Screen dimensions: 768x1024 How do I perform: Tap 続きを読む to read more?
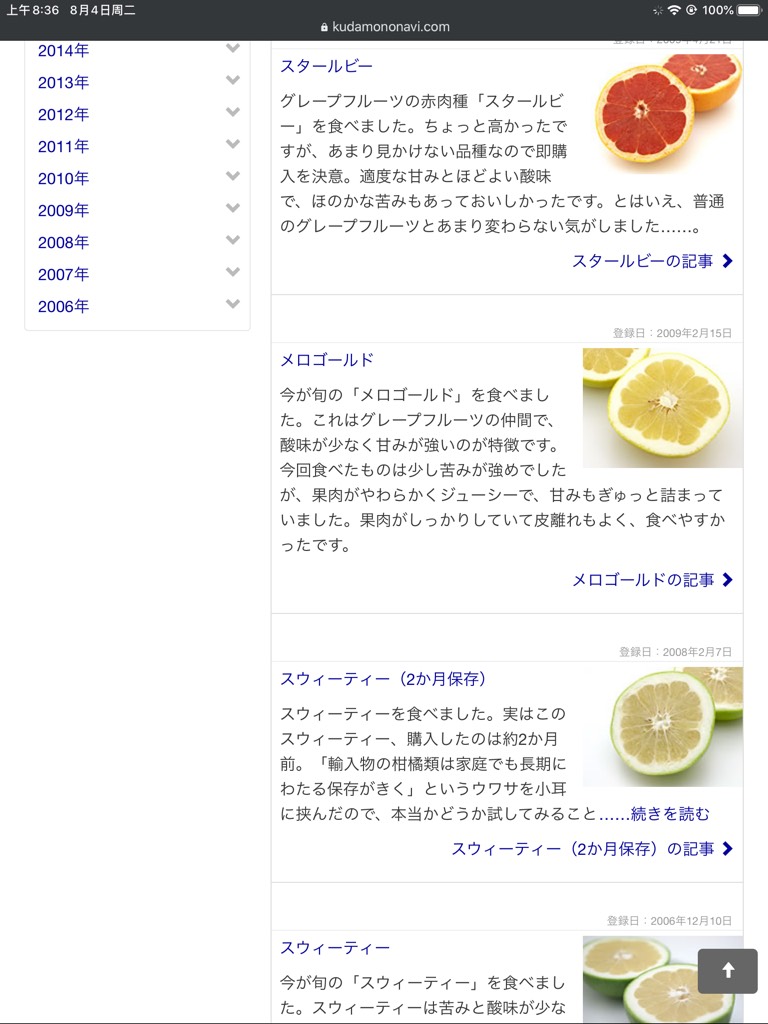pos(670,814)
